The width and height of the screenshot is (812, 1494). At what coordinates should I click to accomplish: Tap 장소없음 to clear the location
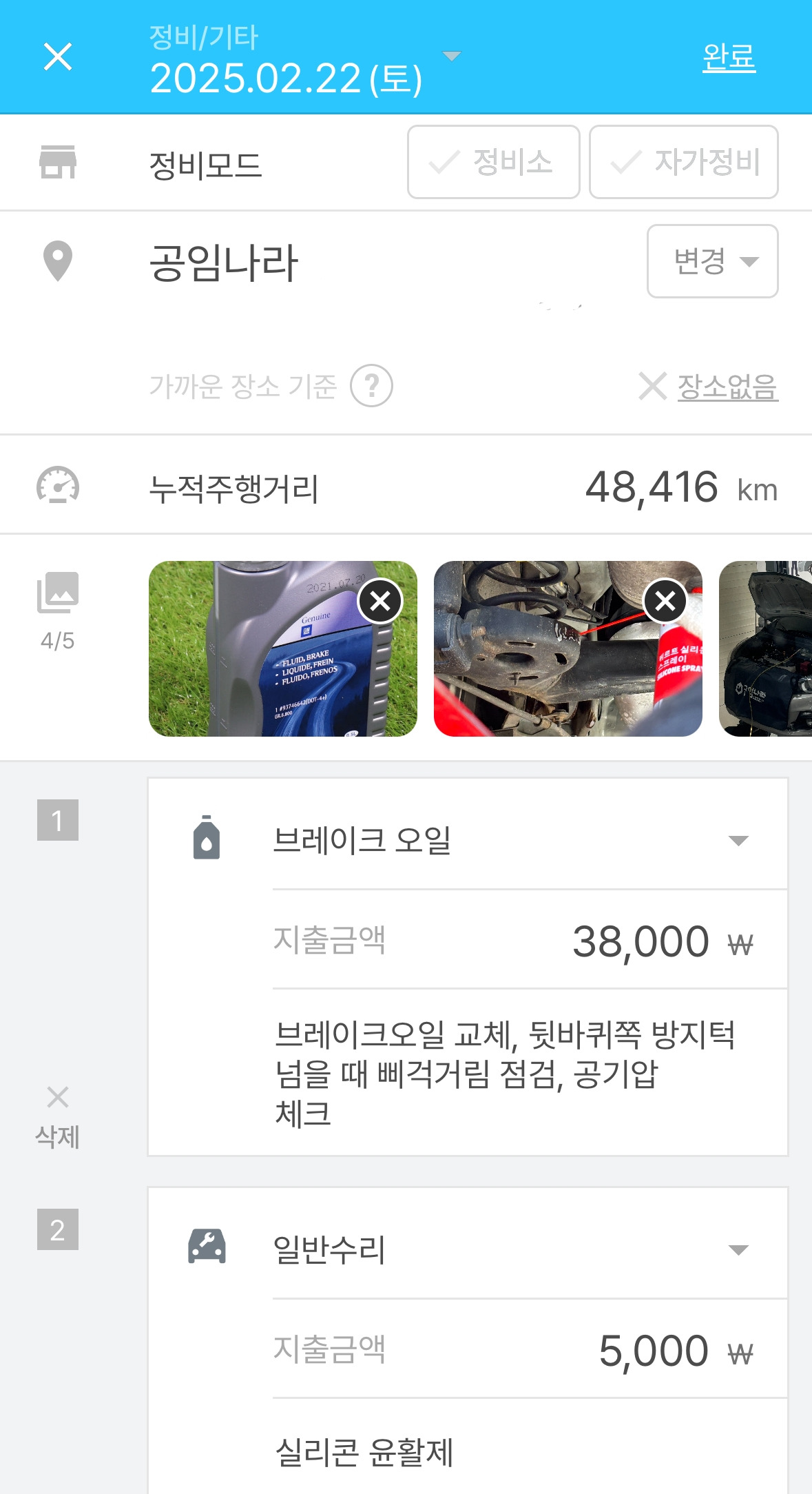pos(709,386)
